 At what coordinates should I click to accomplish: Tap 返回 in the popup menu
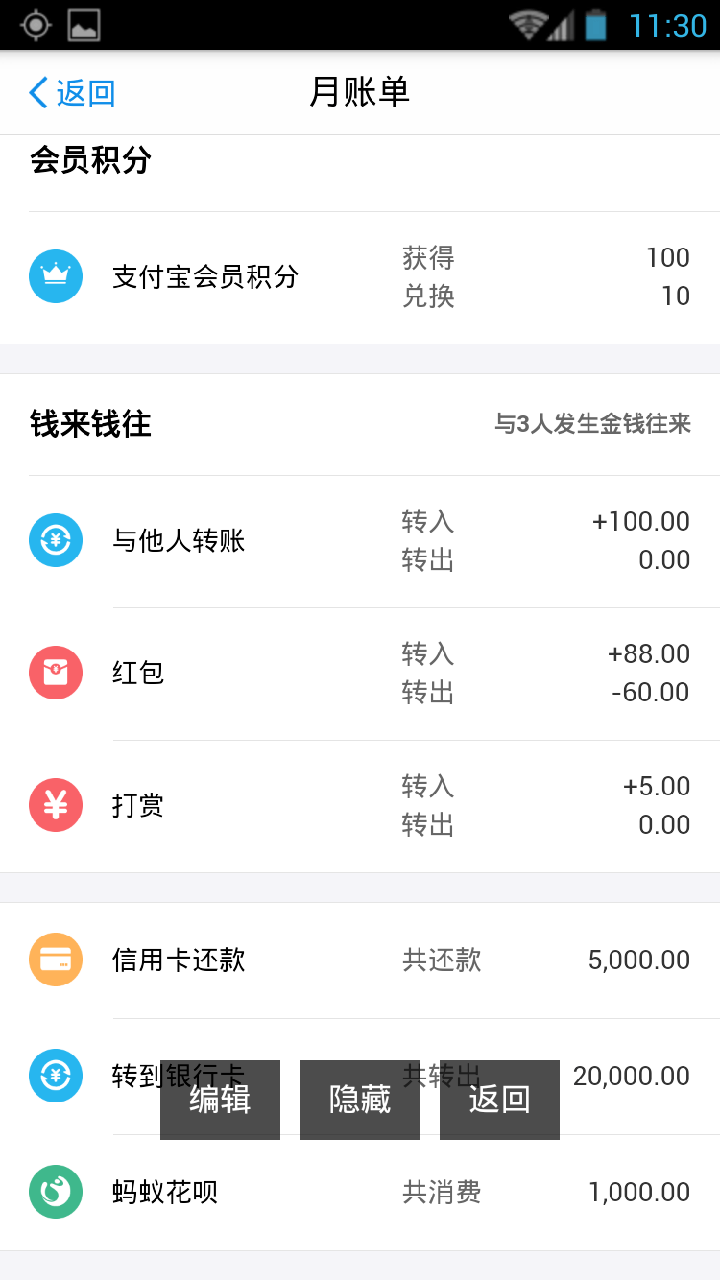click(x=499, y=1099)
